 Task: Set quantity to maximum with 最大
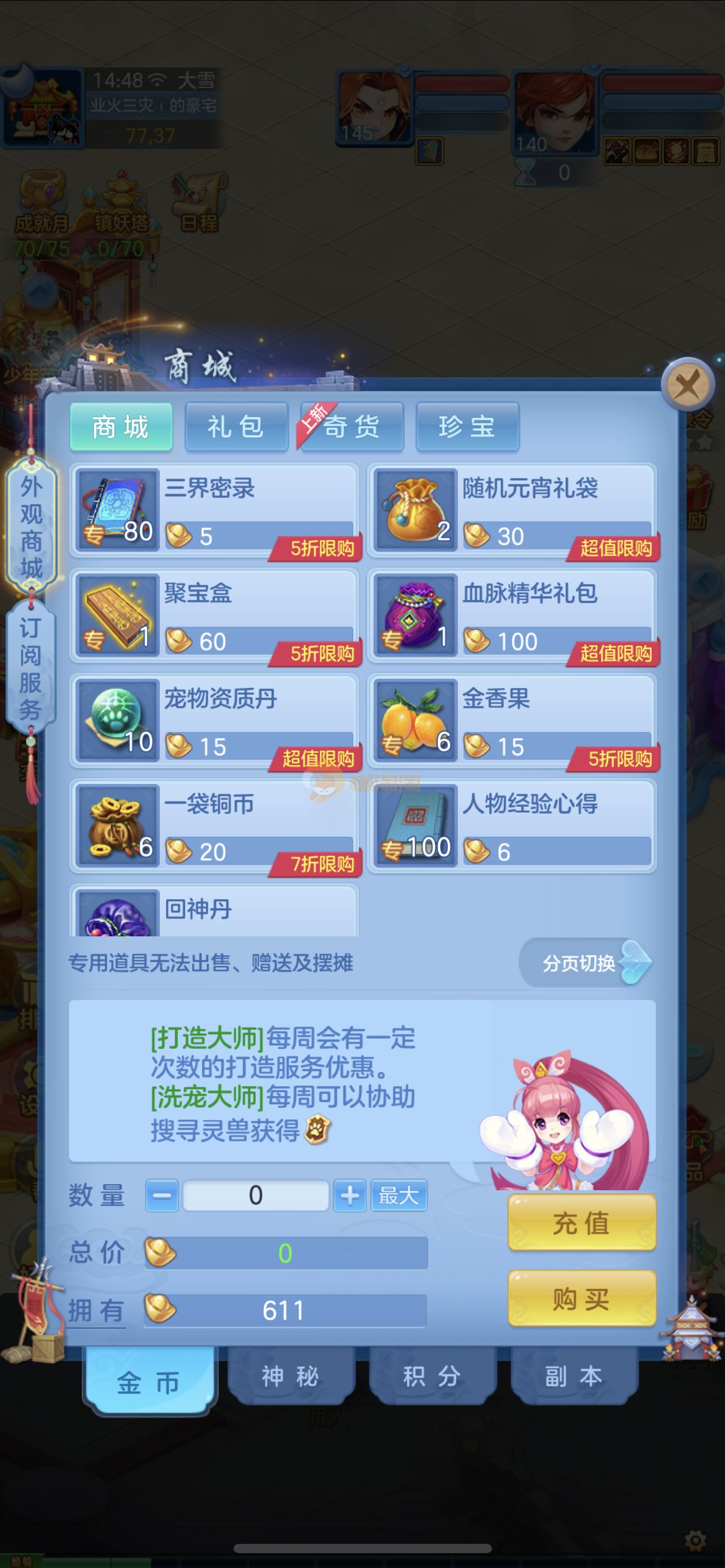coord(398,1195)
